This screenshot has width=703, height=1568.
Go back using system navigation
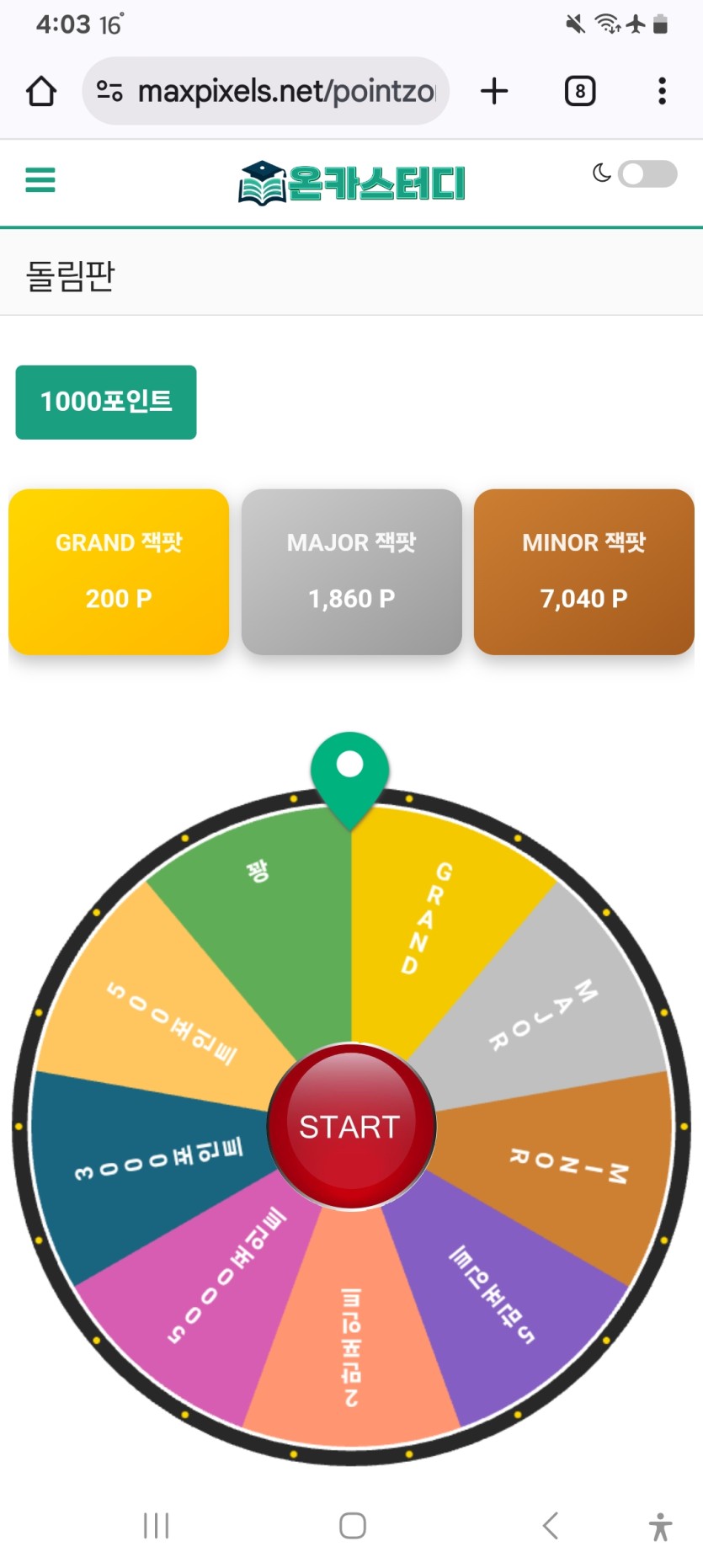(551, 1525)
